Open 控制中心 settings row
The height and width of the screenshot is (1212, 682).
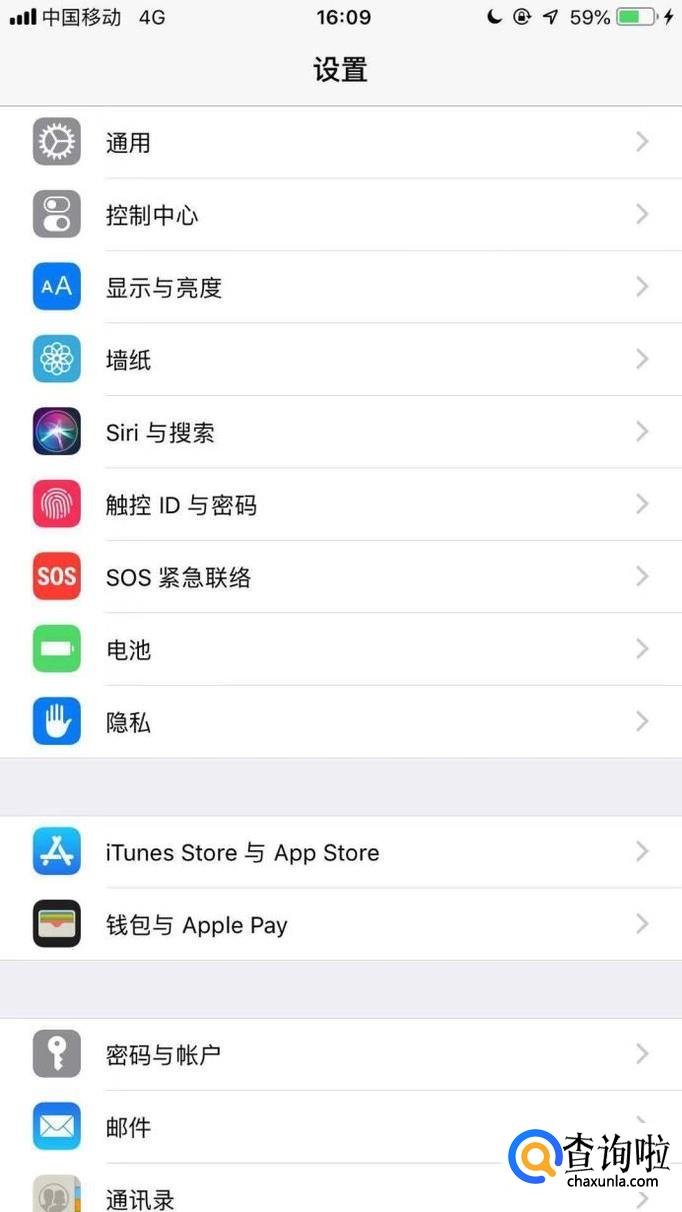340,215
